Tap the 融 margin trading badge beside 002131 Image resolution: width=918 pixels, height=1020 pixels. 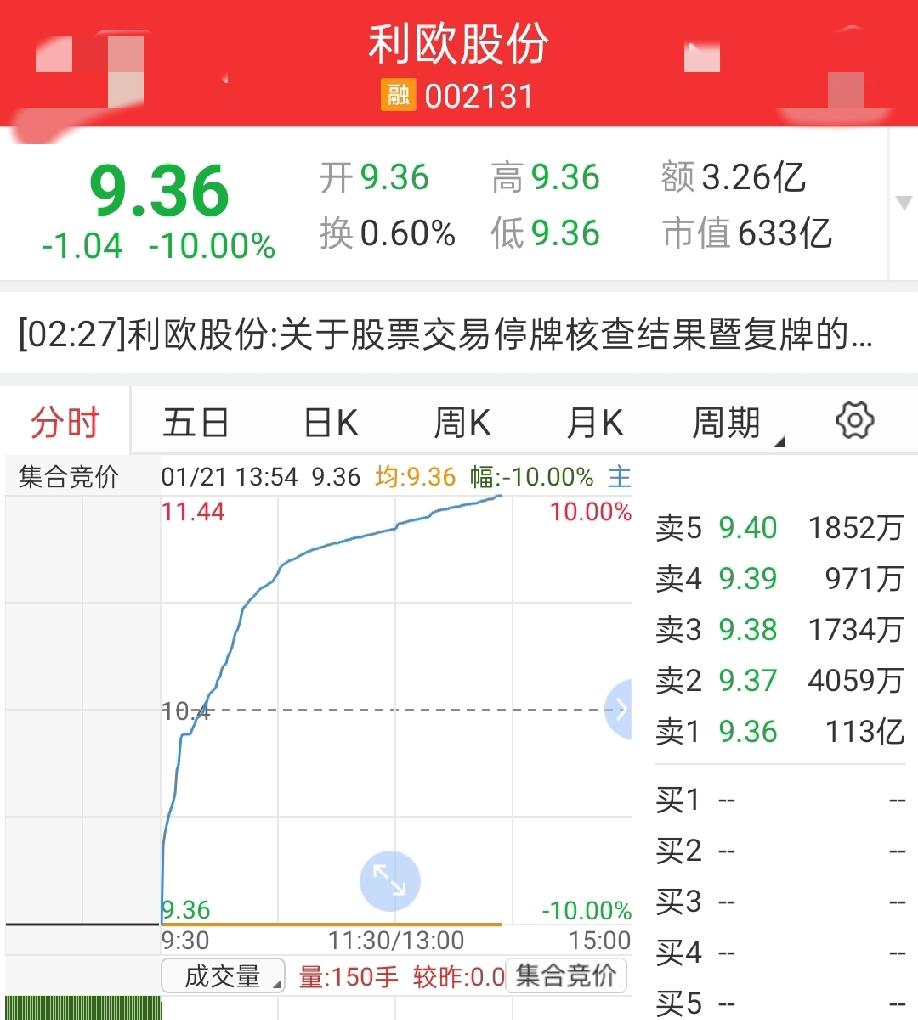pyautogui.click(x=396, y=97)
